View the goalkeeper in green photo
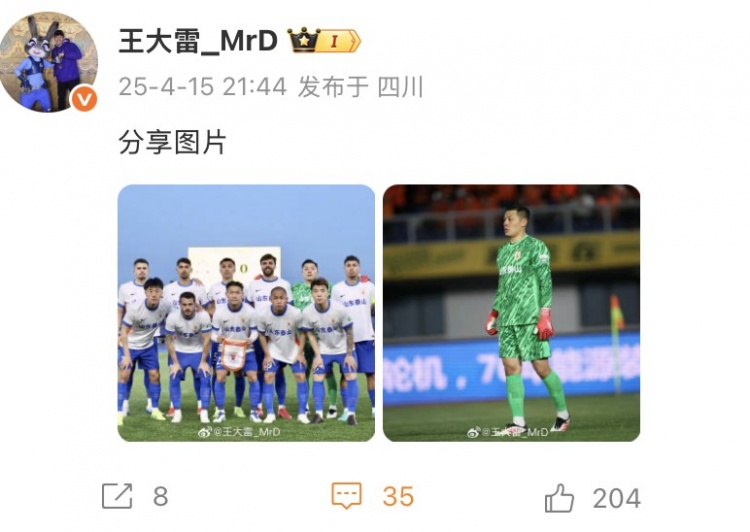750x532 pixels. 511,312
